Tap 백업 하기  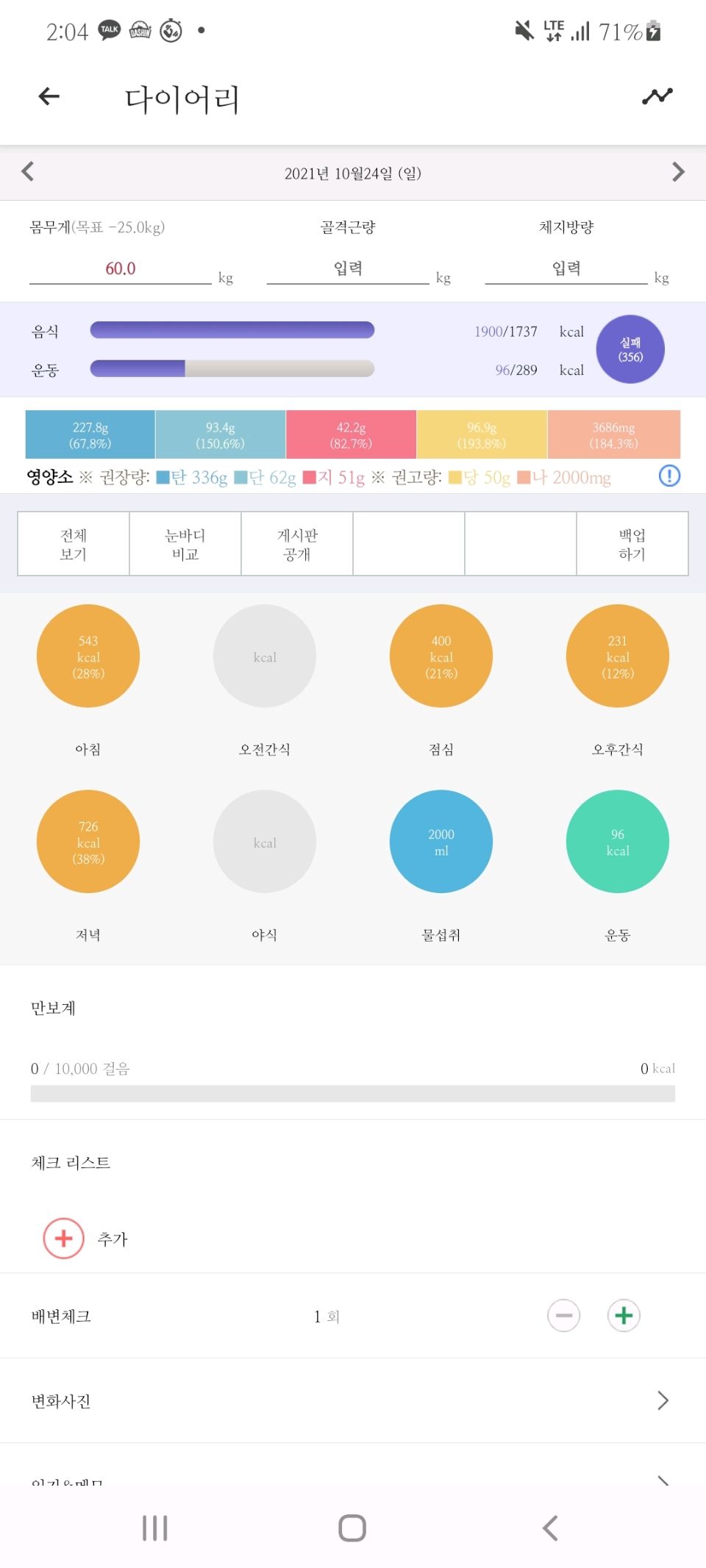coord(632,544)
